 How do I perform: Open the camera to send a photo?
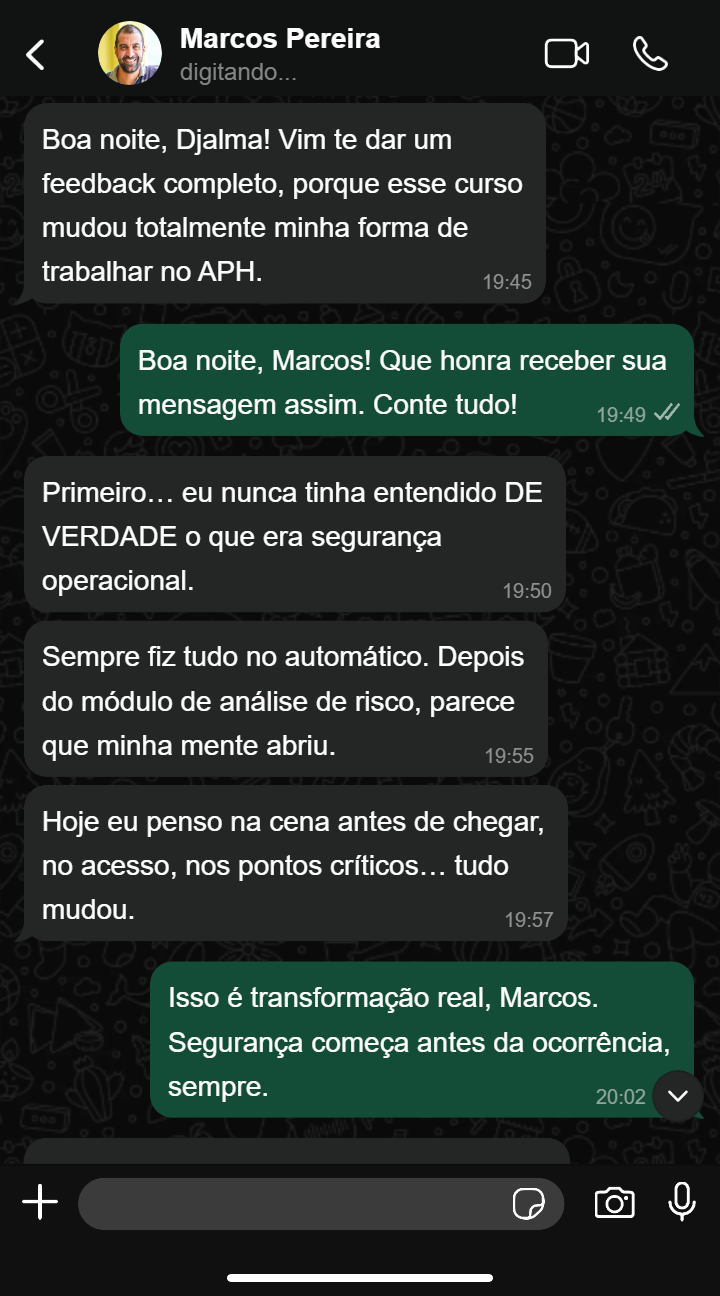coord(614,1203)
